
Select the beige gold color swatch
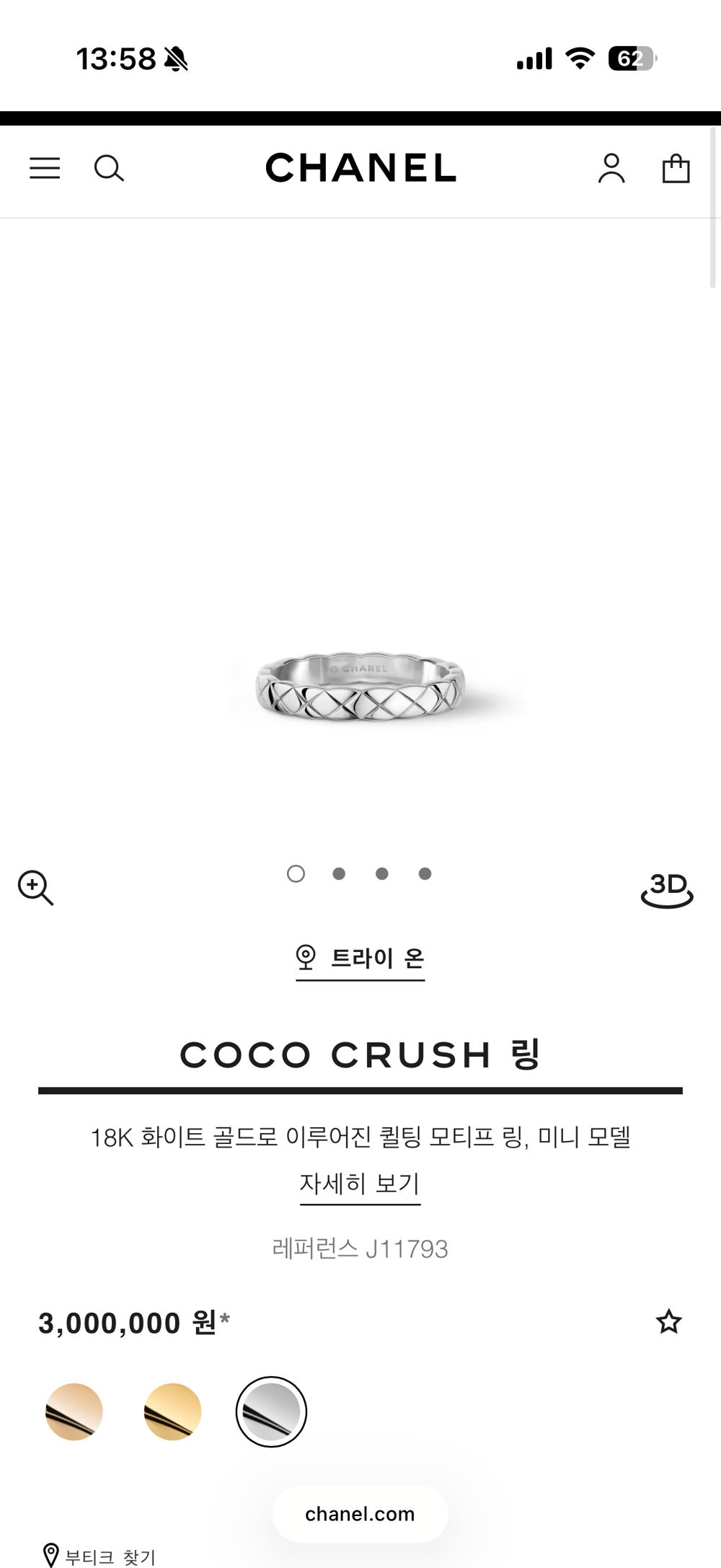coord(74,1411)
